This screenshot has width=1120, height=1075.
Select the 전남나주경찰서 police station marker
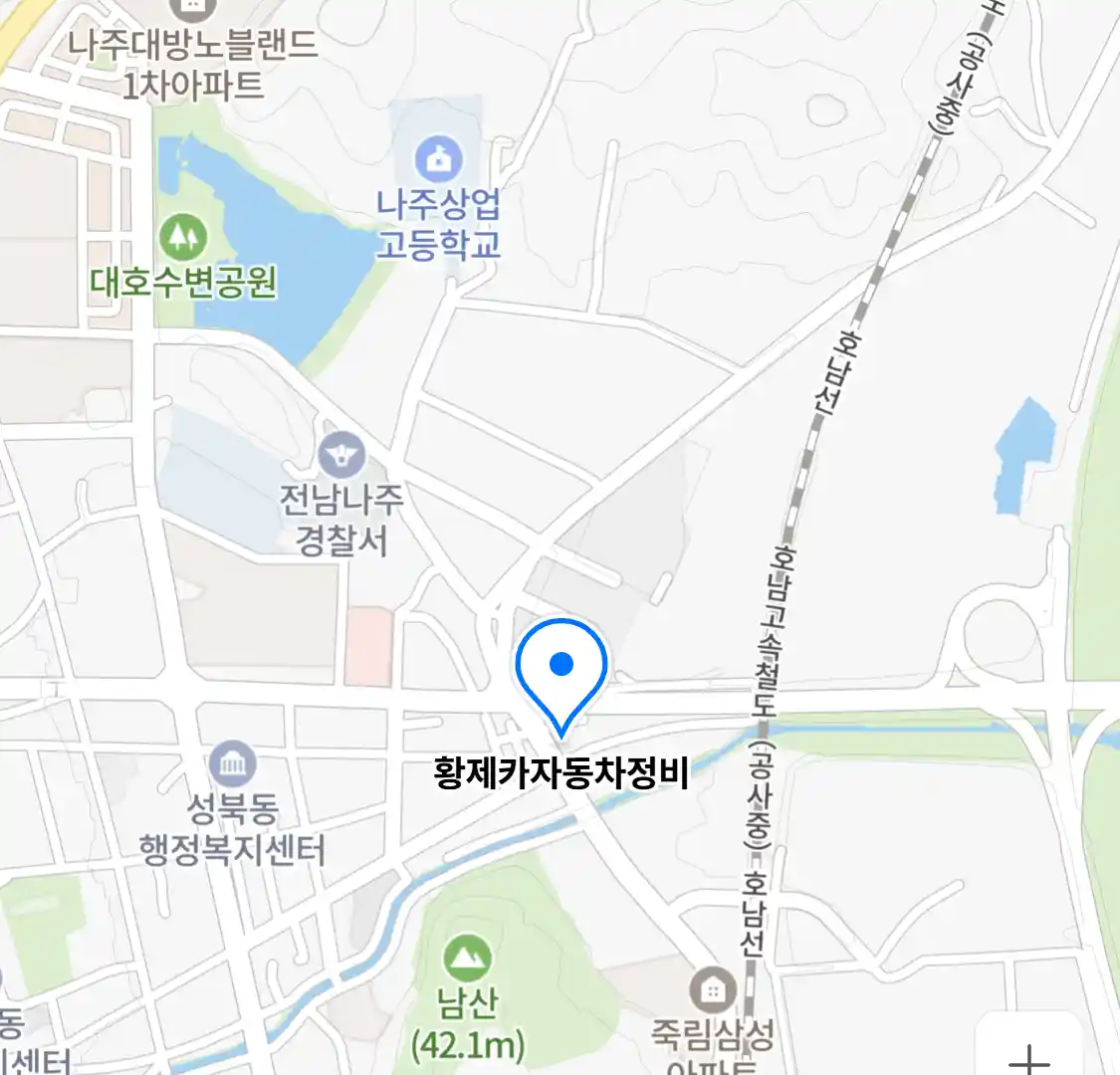pos(342,457)
